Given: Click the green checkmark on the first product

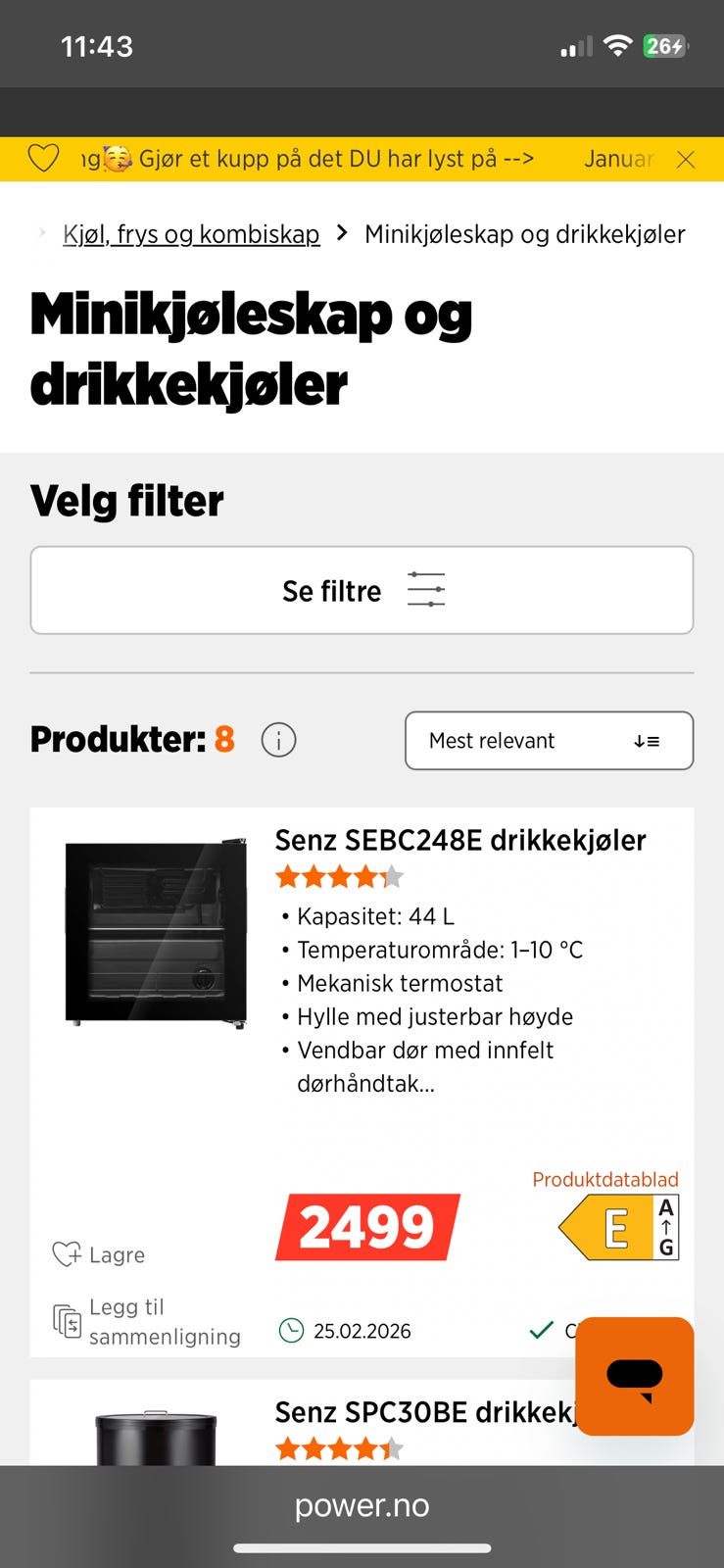Looking at the screenshot, I should [540, 1331].
